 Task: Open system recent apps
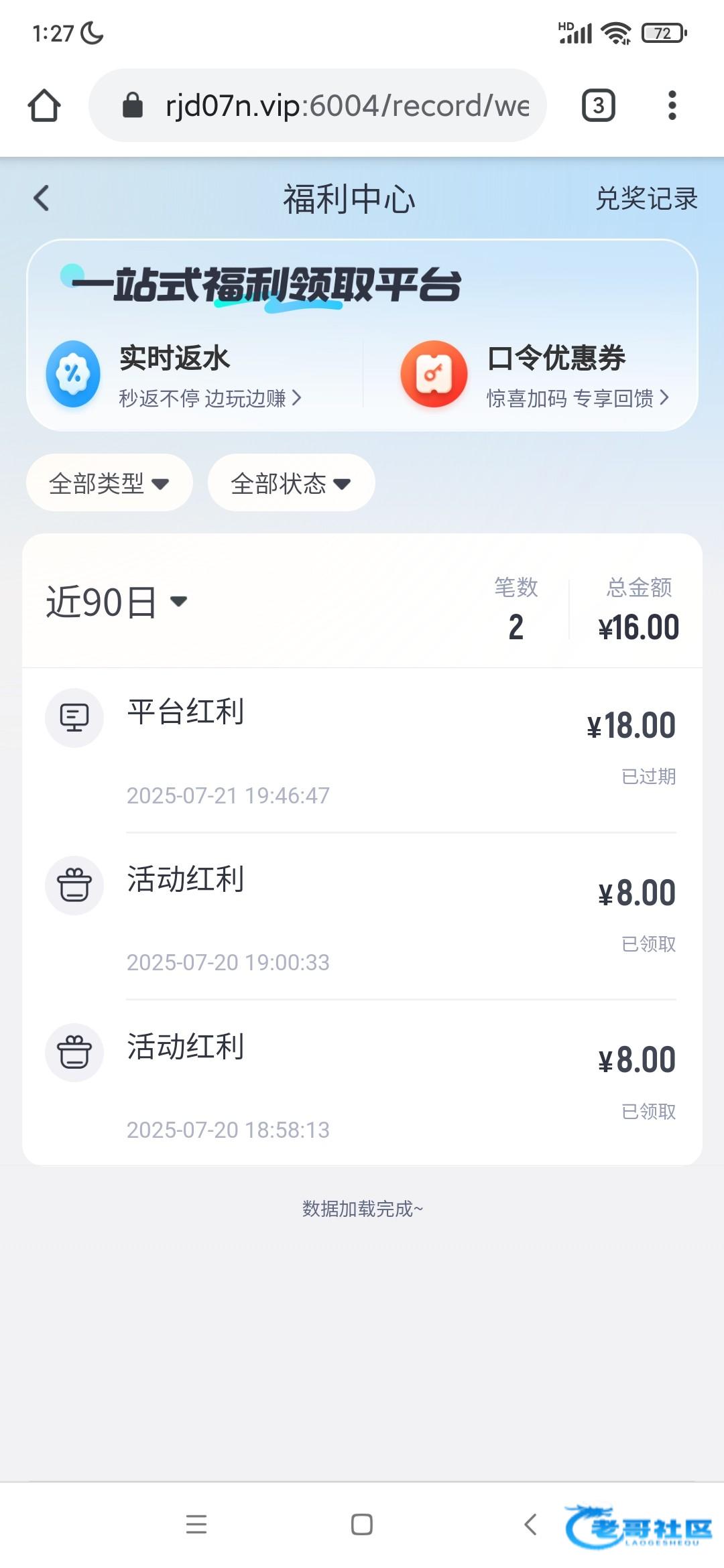196,1524
